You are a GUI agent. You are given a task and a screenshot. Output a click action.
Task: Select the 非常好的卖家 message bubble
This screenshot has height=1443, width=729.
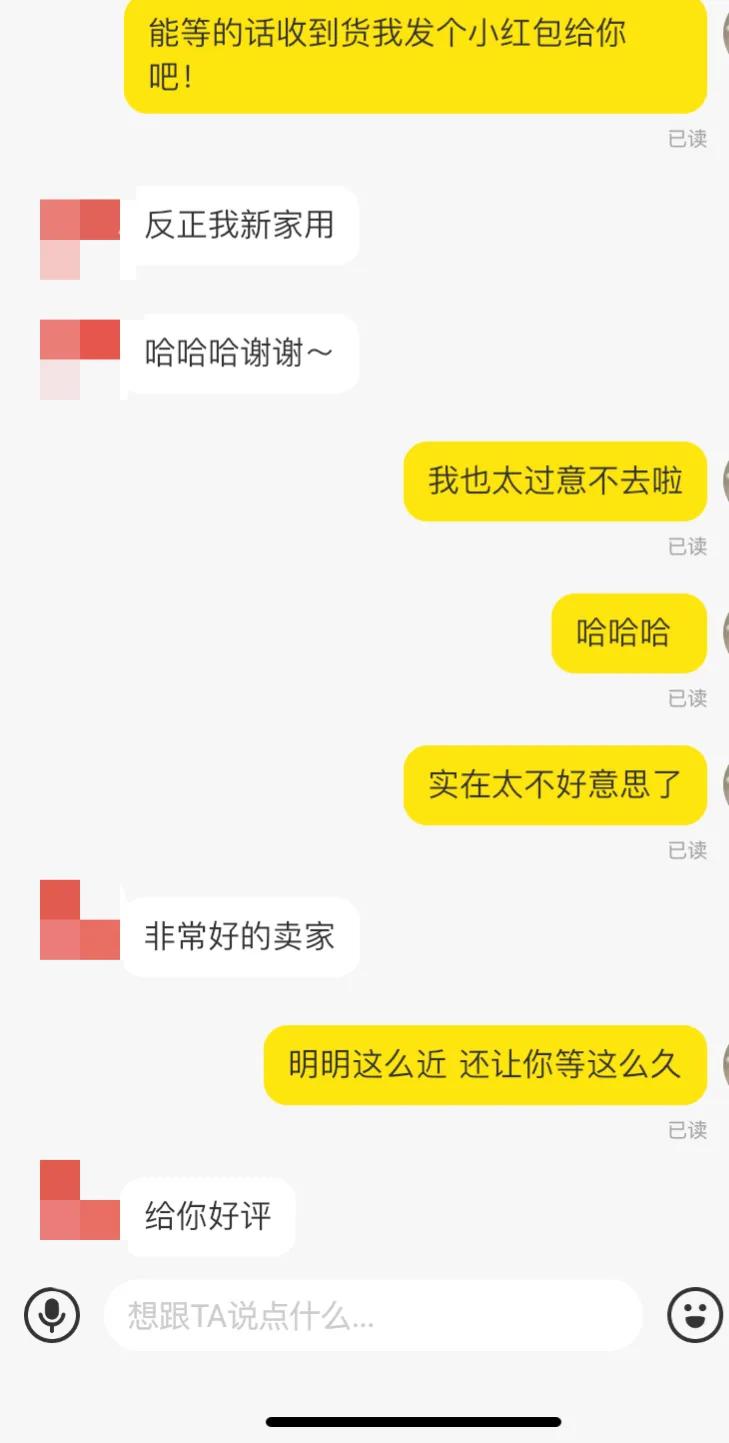(x=242, y=936)
